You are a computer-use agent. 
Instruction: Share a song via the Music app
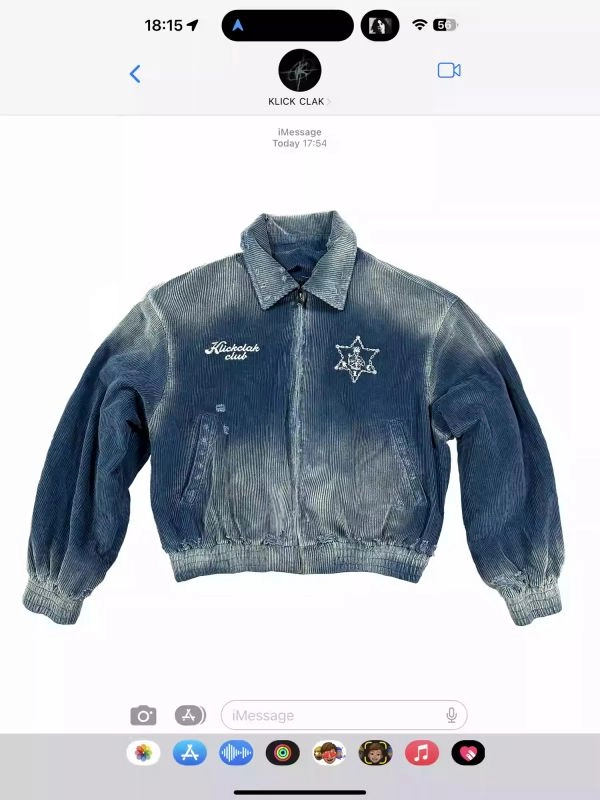coord(422,753)
